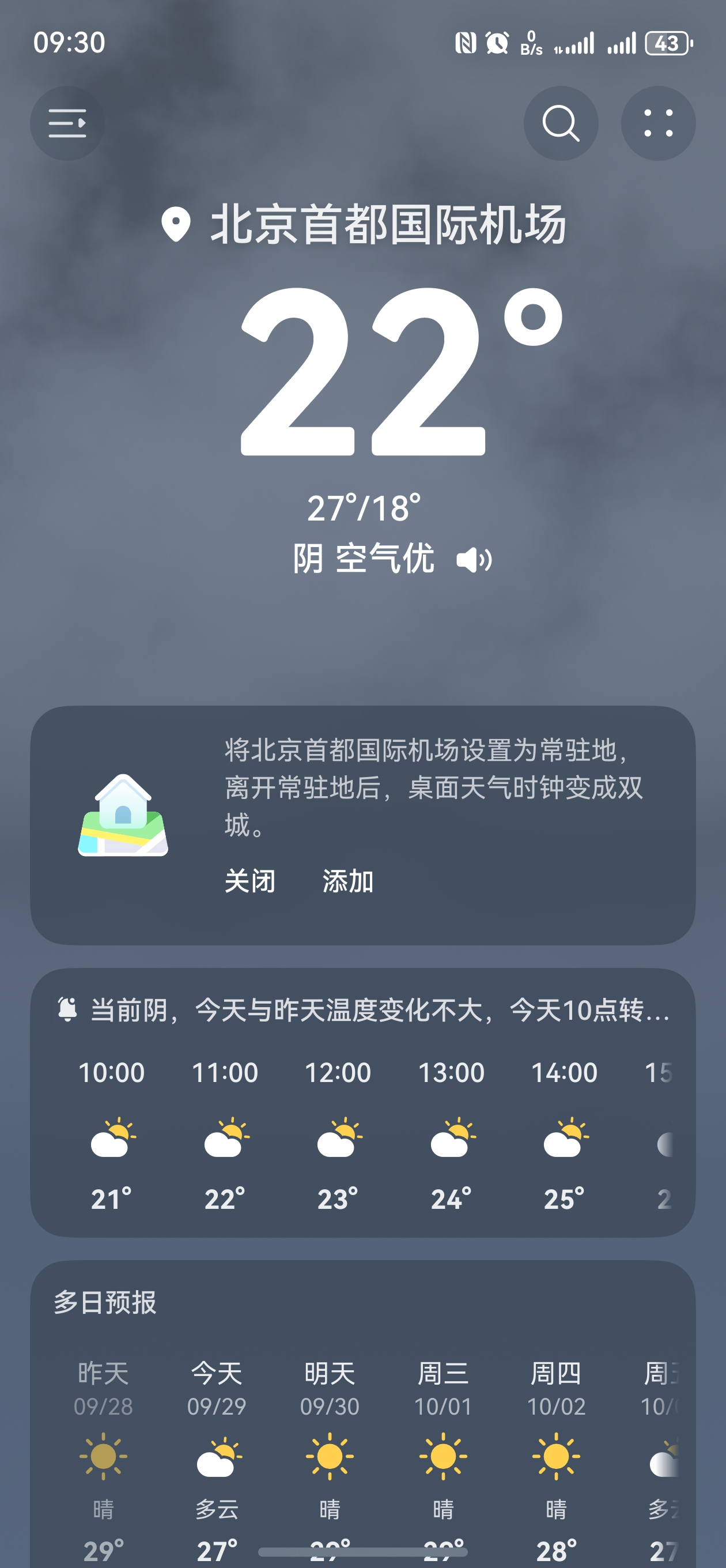Tap 关闭 to dismiss the resident city card
Screen dimensions: 726x1568
click(x=250, y=881)
